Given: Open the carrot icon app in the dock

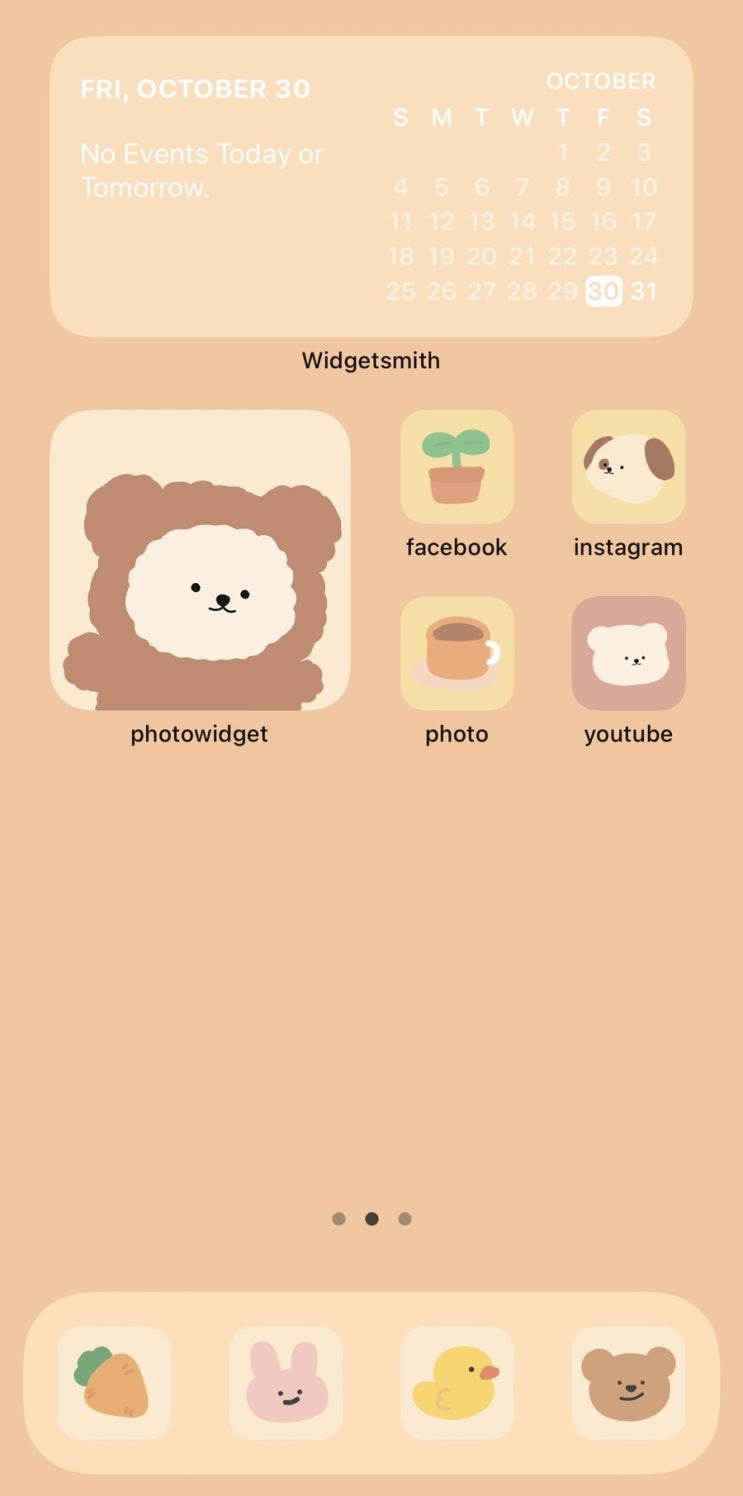Looking at the screenshot, I should click(x=114, y=1383).
